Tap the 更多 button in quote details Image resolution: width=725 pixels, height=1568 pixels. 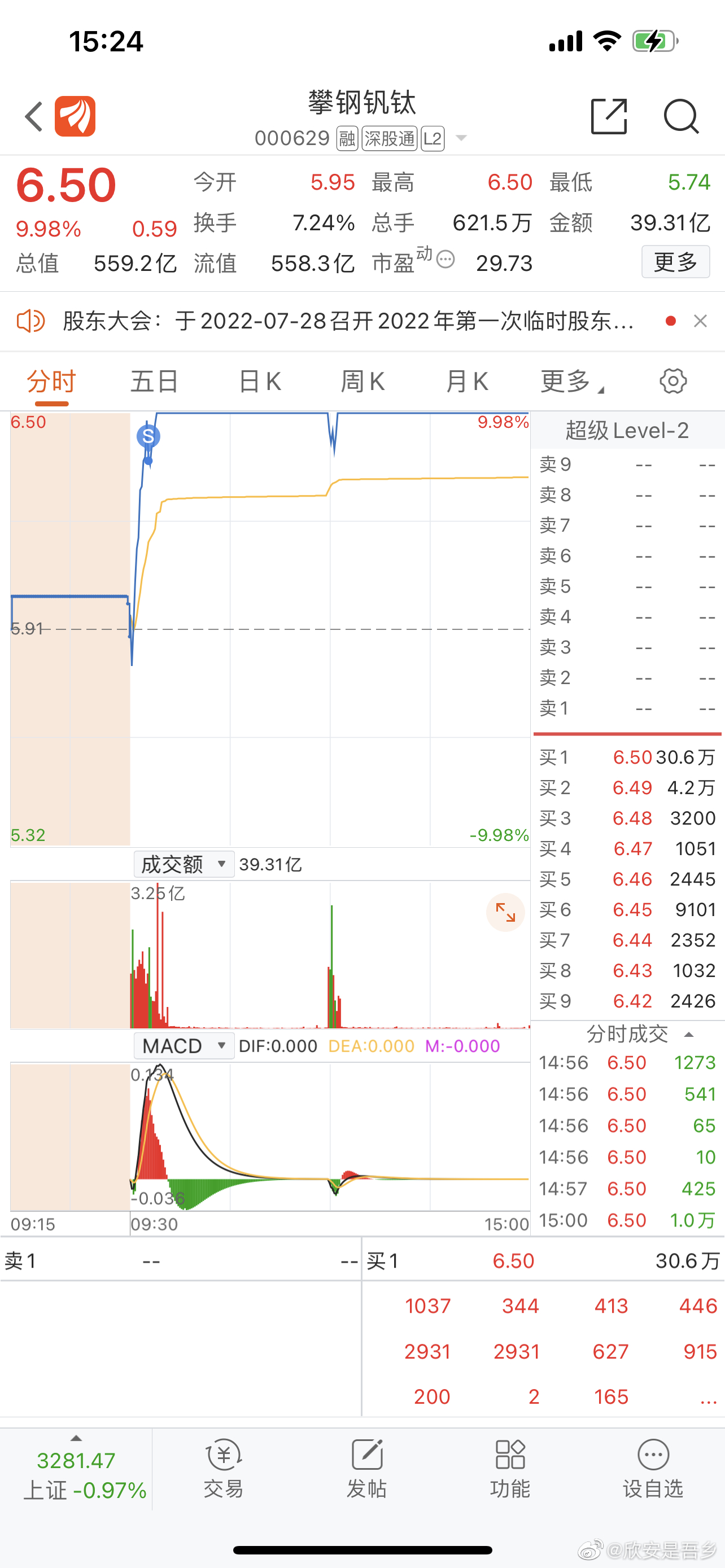point(676,262)
